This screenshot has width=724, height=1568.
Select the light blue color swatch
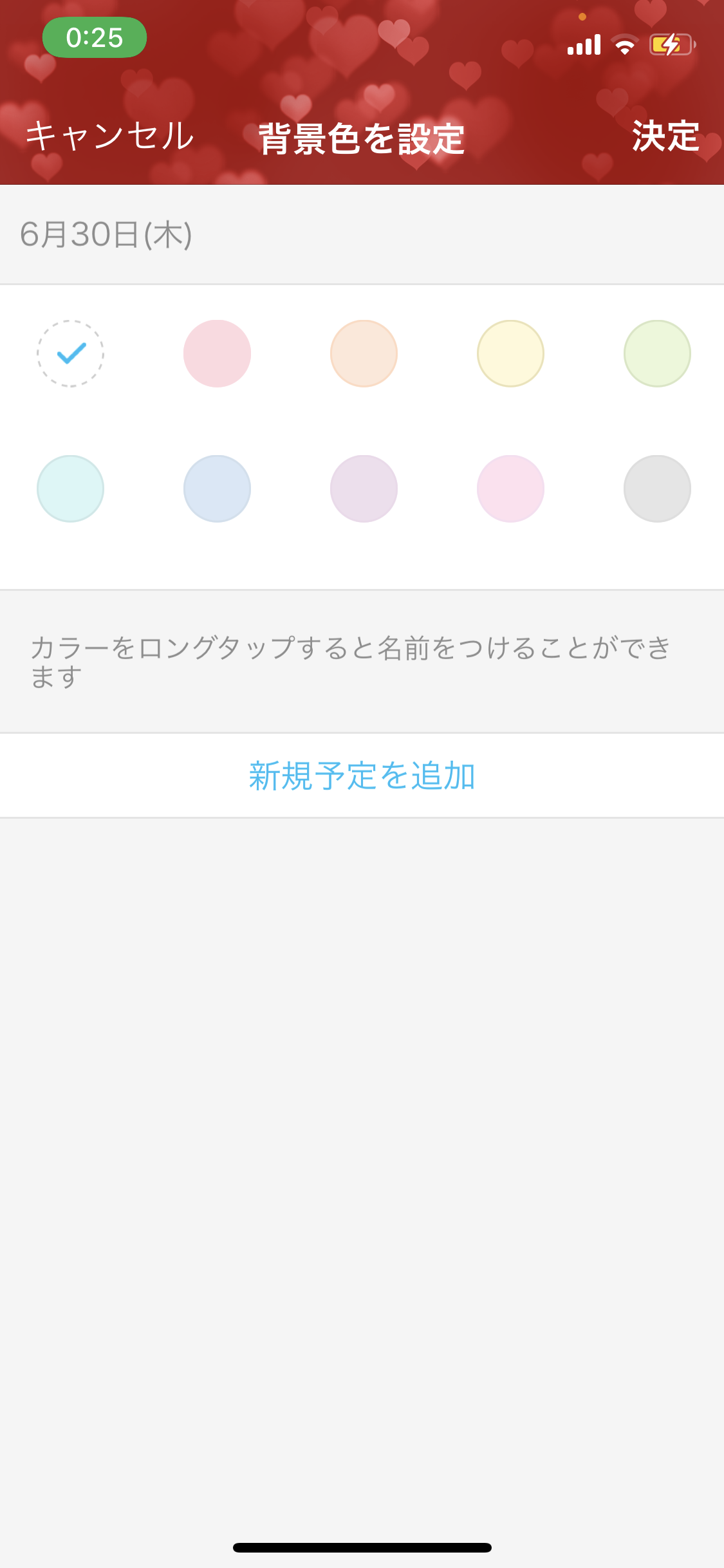[217, 489]
